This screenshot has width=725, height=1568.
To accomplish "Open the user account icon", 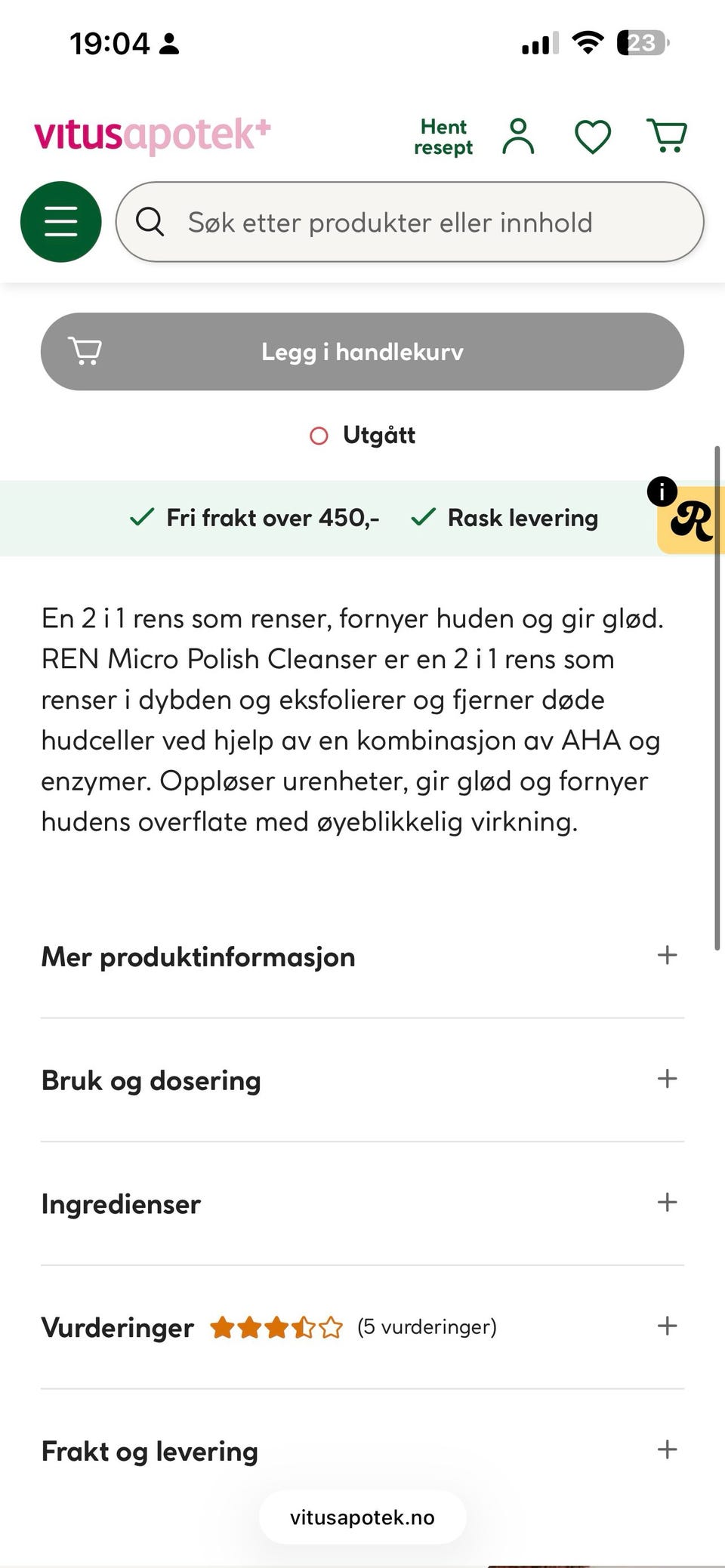I will (518, 137).
